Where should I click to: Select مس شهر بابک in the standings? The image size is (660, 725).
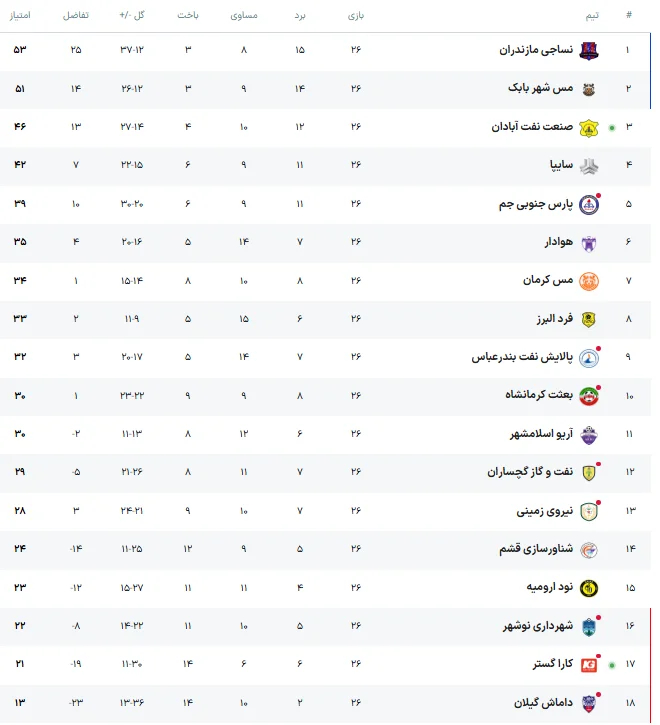pyautogui.click(x=325, y=89)
